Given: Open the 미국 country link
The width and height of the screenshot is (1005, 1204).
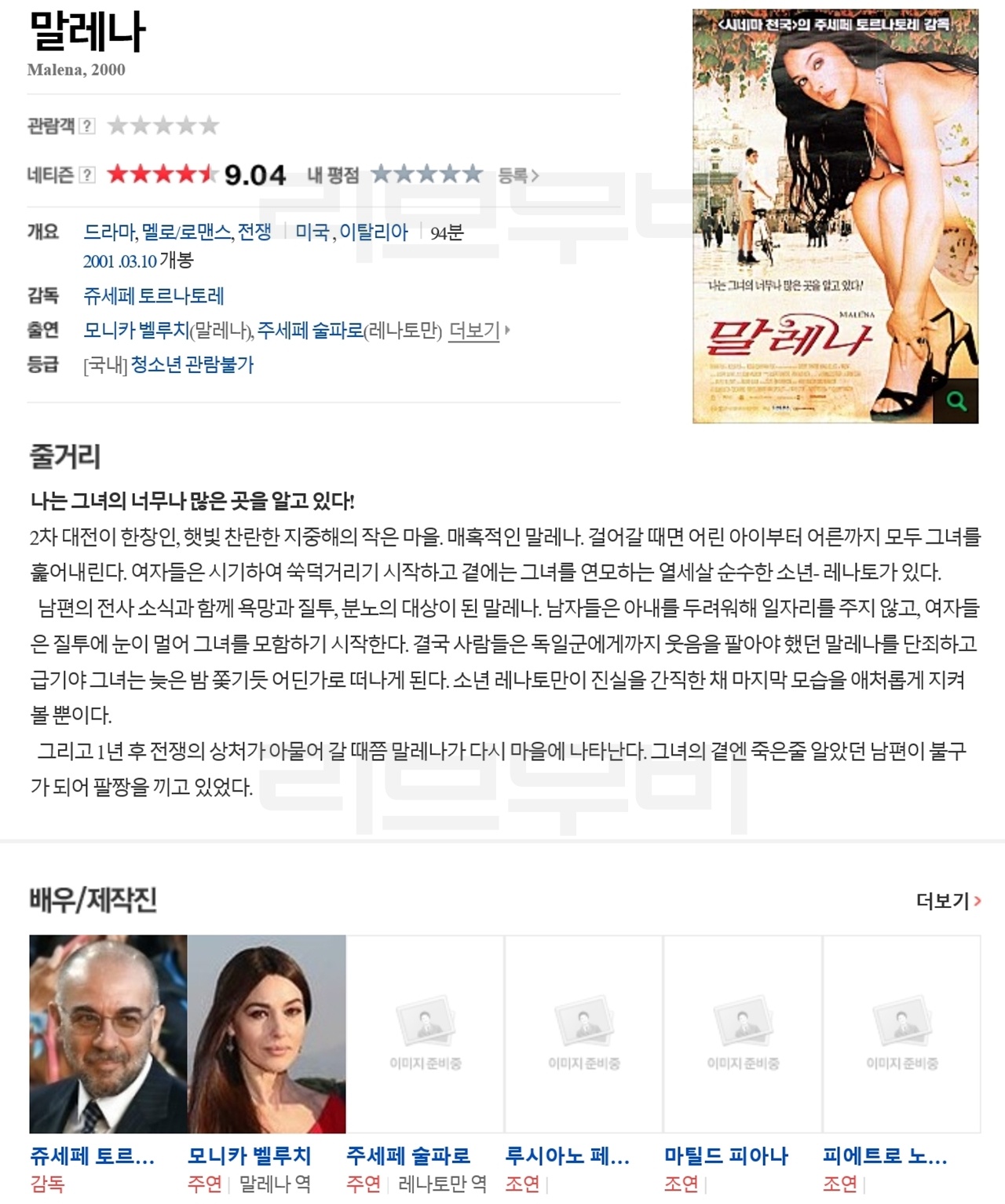Looking at the screenshot, I should click(x=312, y=232).
